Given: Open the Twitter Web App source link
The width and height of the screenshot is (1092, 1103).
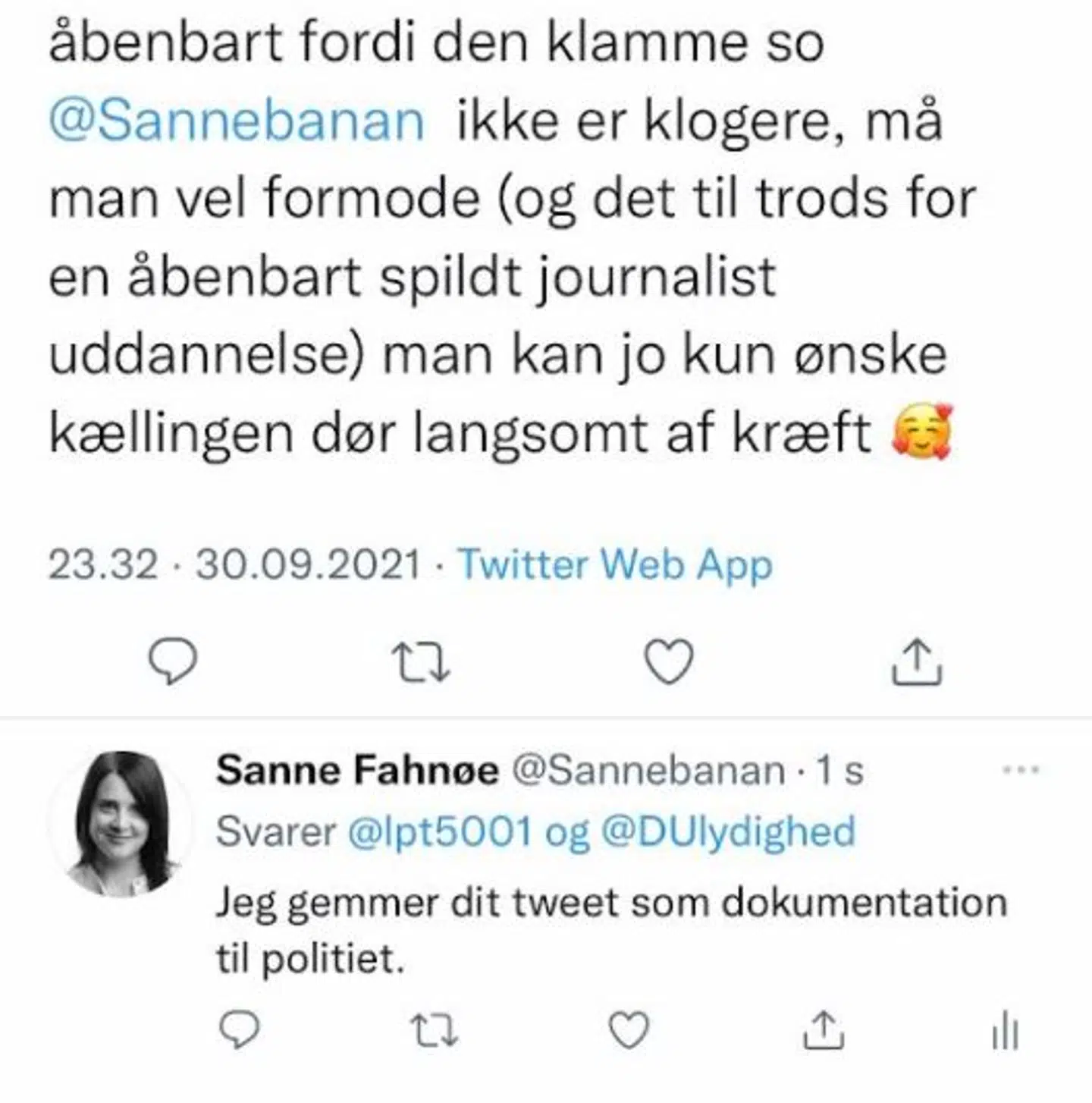Looking at the screenshot, I should (x=616, y=565).
